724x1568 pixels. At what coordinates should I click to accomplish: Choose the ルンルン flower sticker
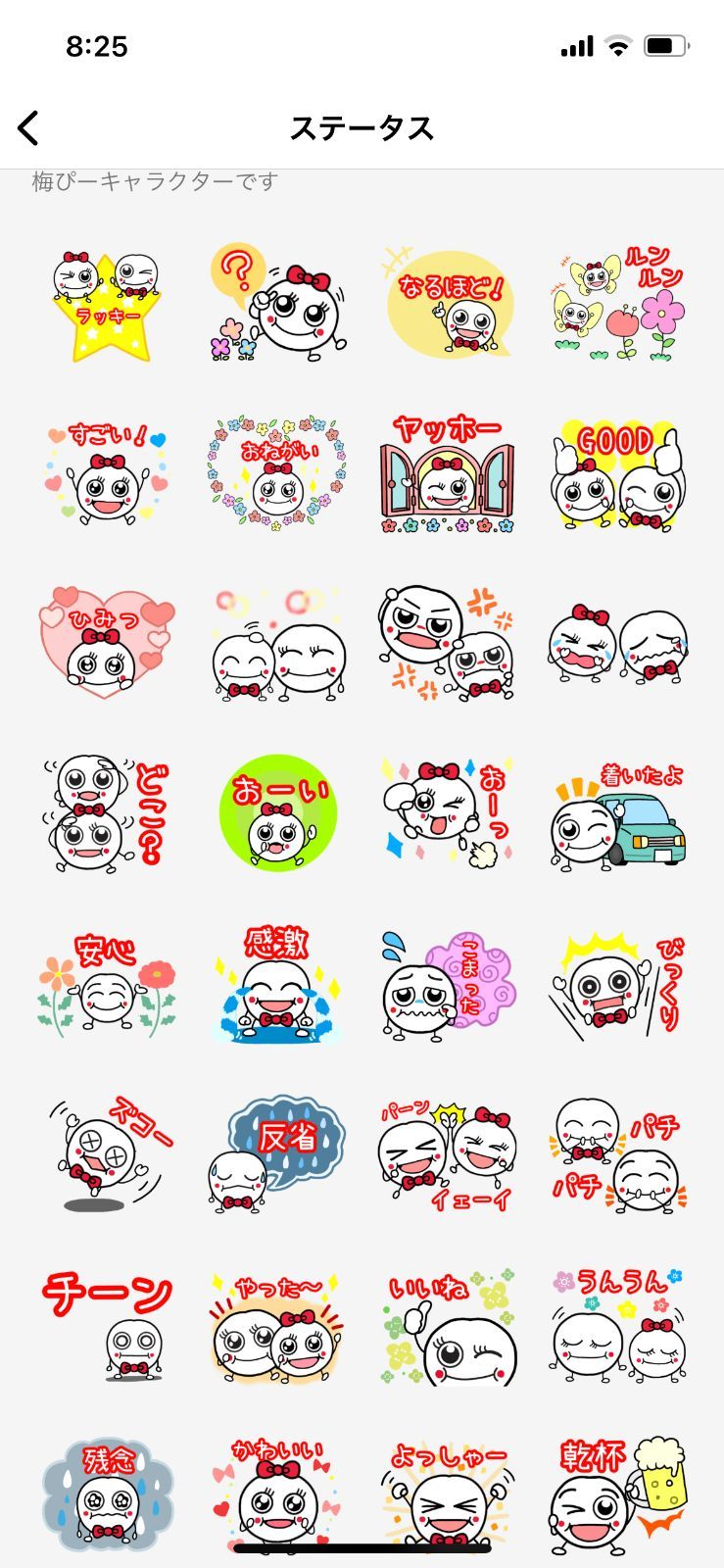pos(617,304)
